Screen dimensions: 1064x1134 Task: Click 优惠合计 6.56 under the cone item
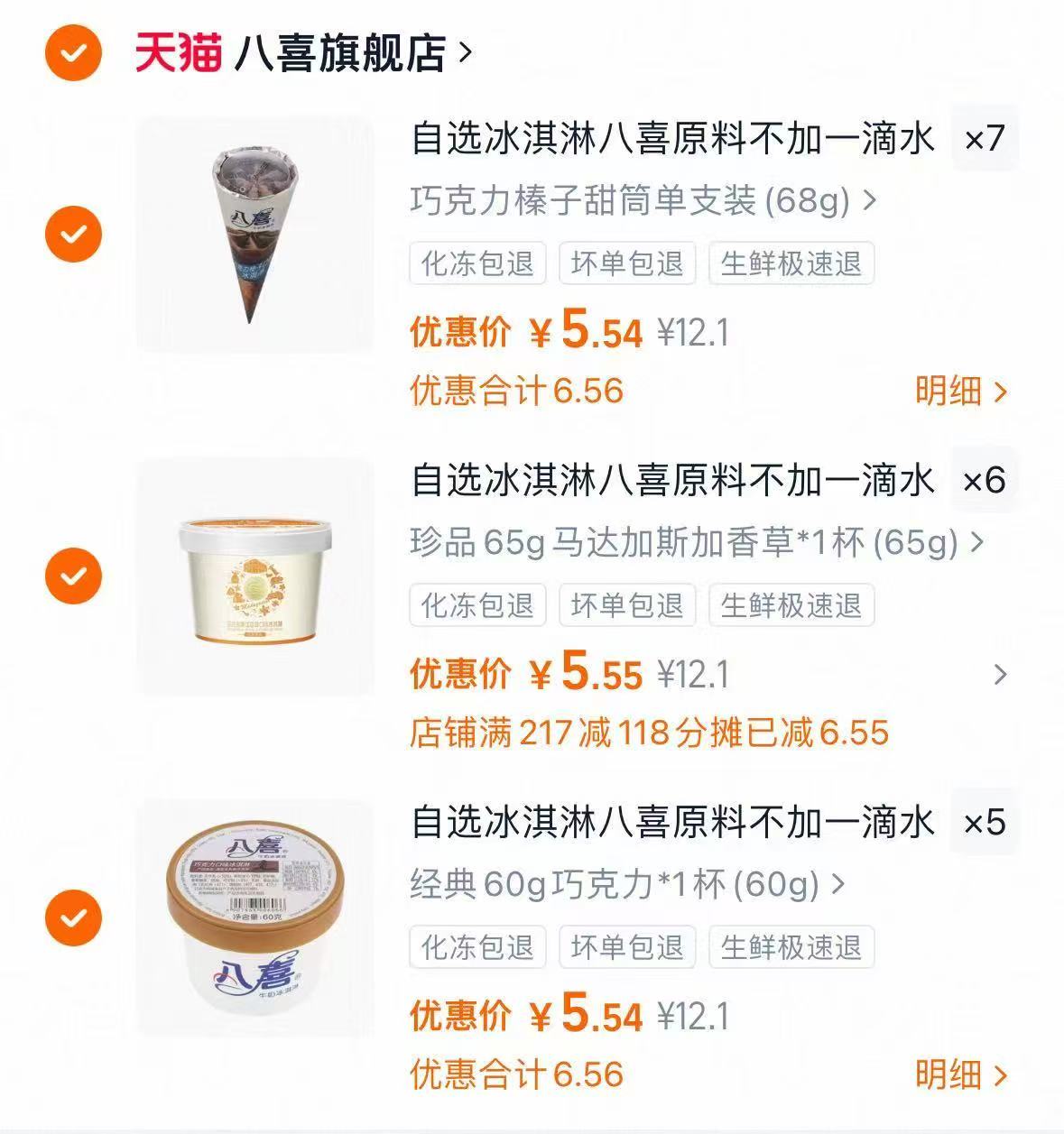(x=515, y=391)
